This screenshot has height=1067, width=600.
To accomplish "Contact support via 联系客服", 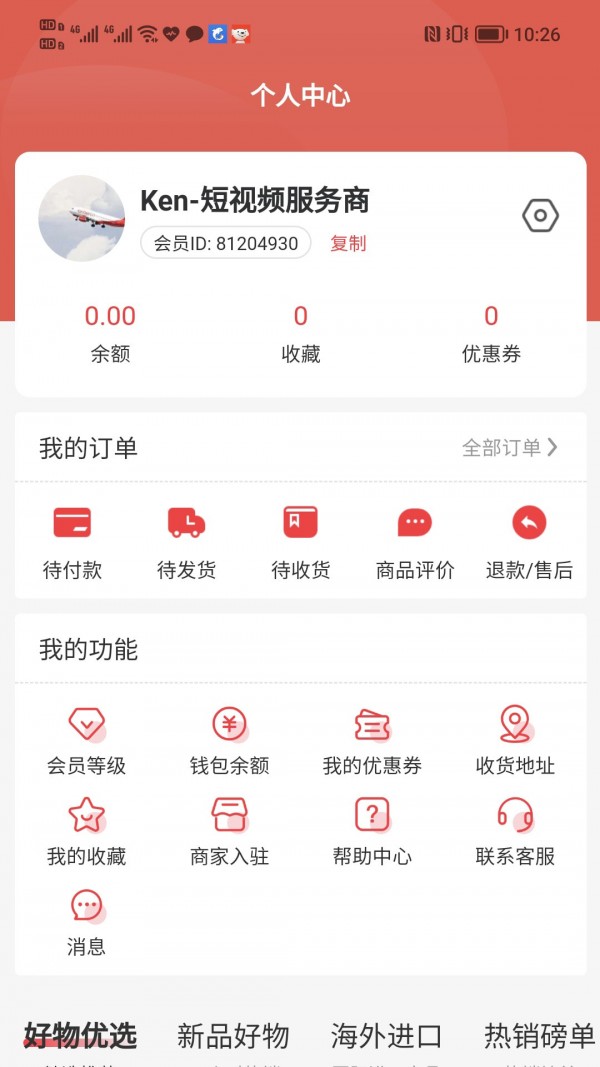I will 515,832.
